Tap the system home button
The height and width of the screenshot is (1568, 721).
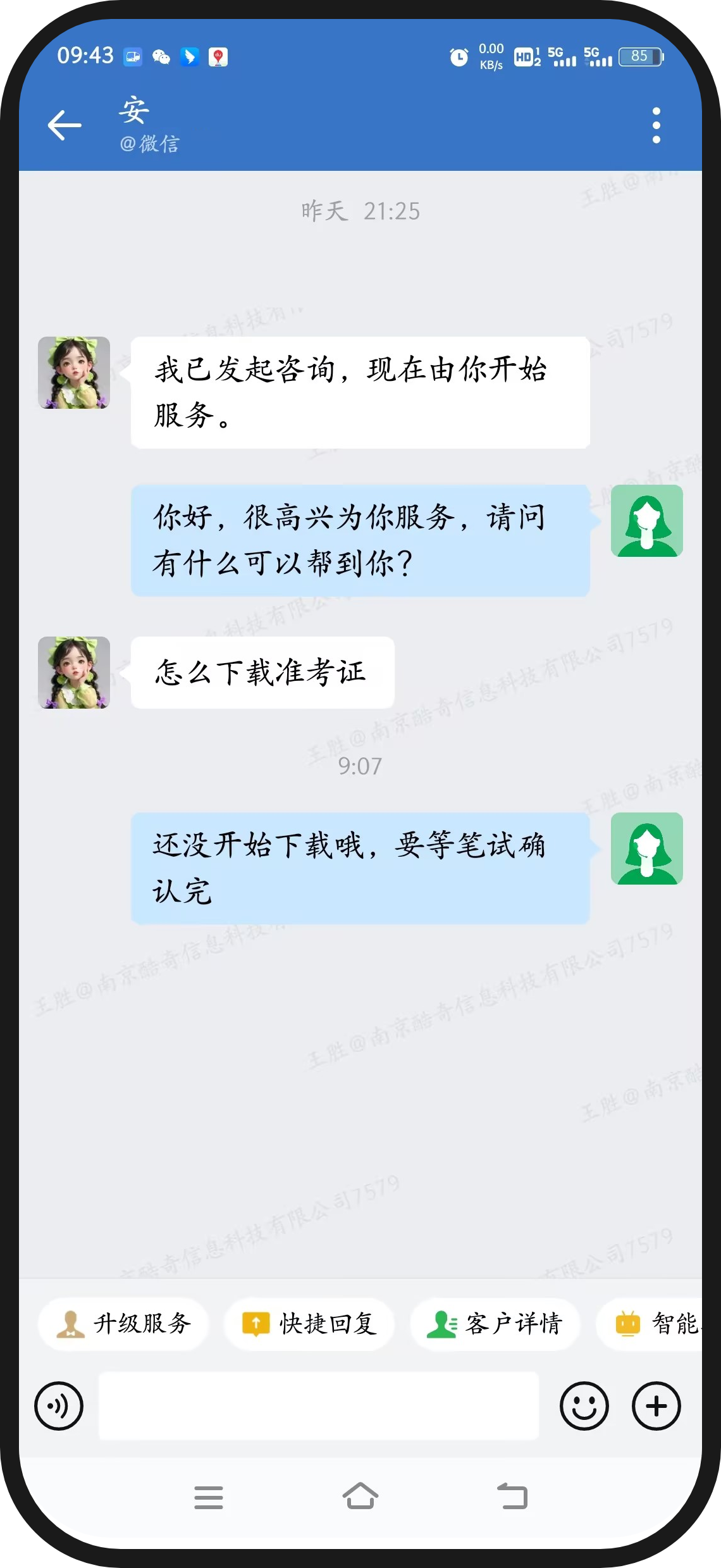360,1496
